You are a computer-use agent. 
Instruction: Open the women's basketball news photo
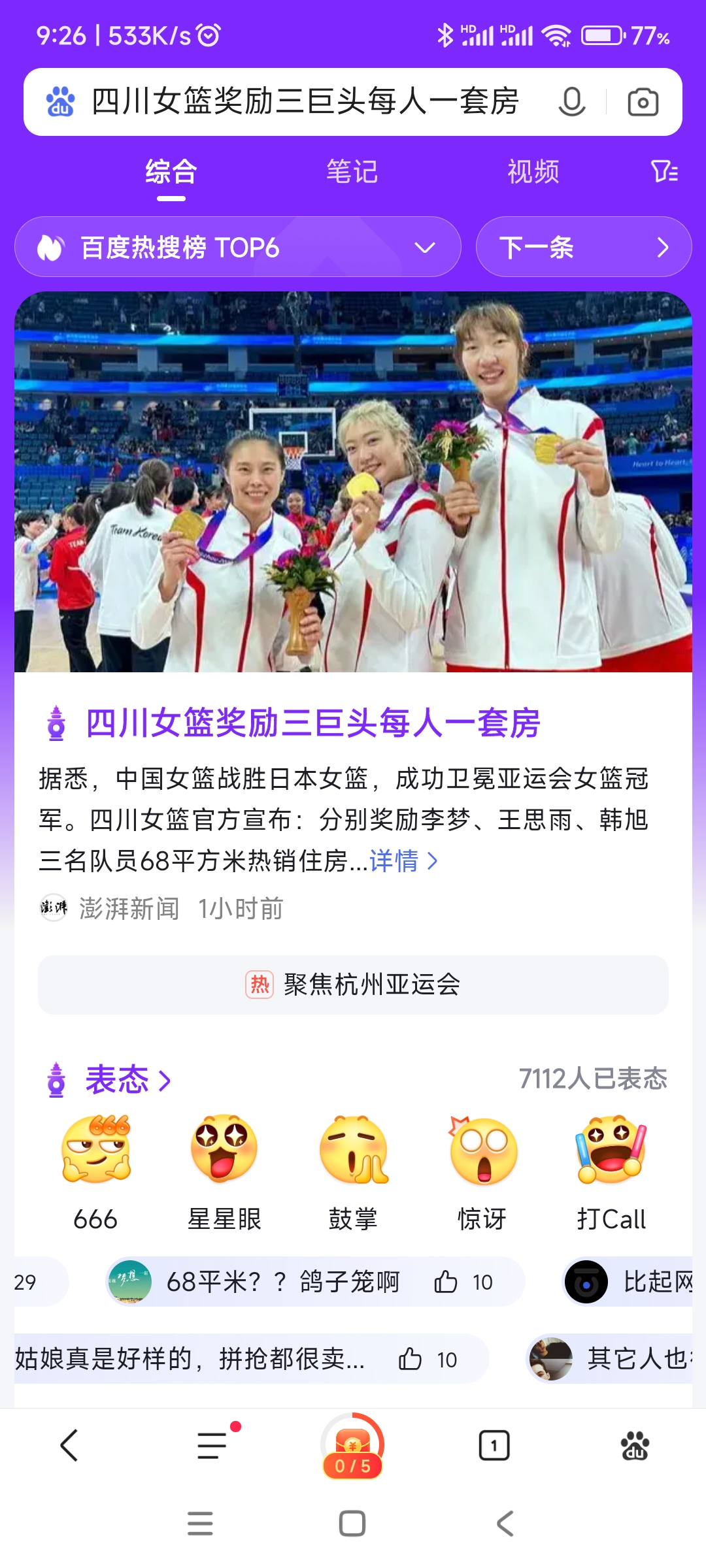point(353,482)
